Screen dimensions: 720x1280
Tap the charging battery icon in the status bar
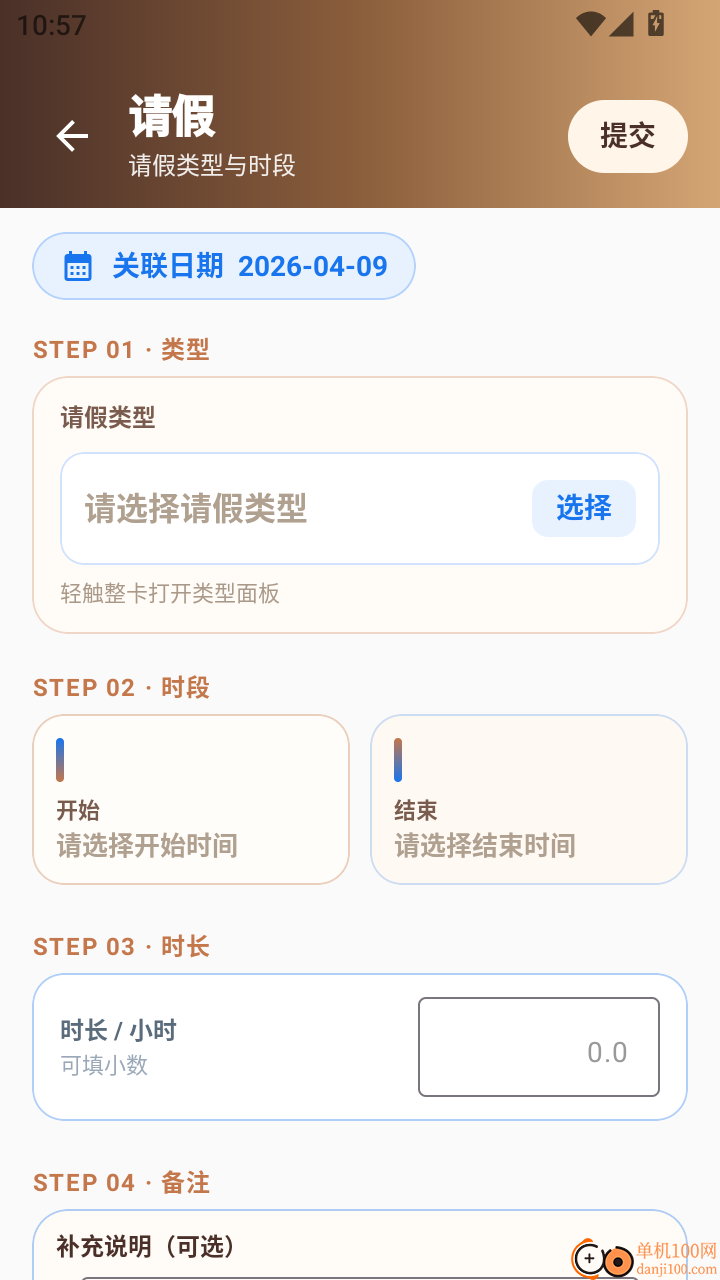tap(655, 24)
